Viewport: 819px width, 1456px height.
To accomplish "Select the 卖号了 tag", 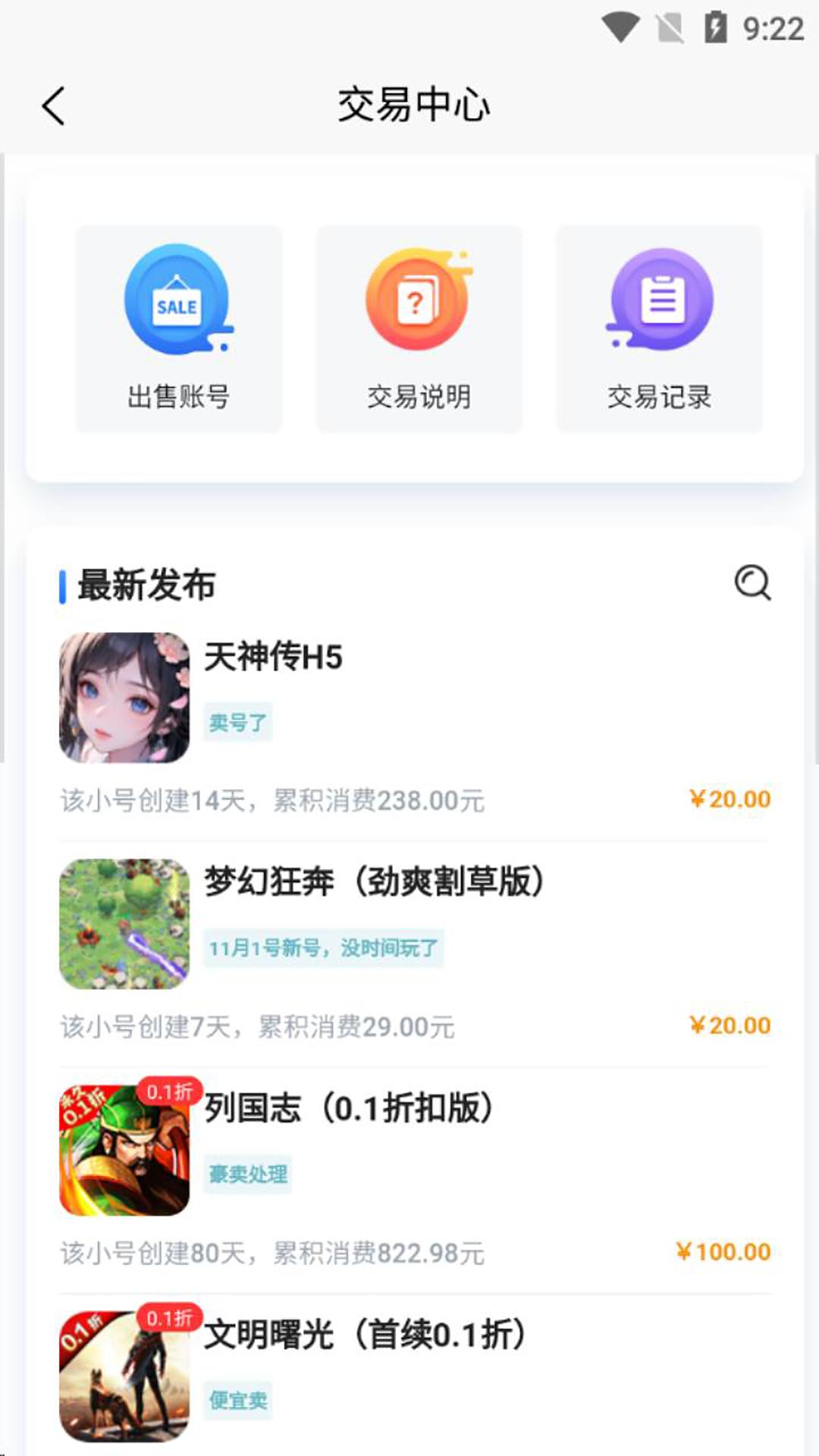I will (238, 723).
